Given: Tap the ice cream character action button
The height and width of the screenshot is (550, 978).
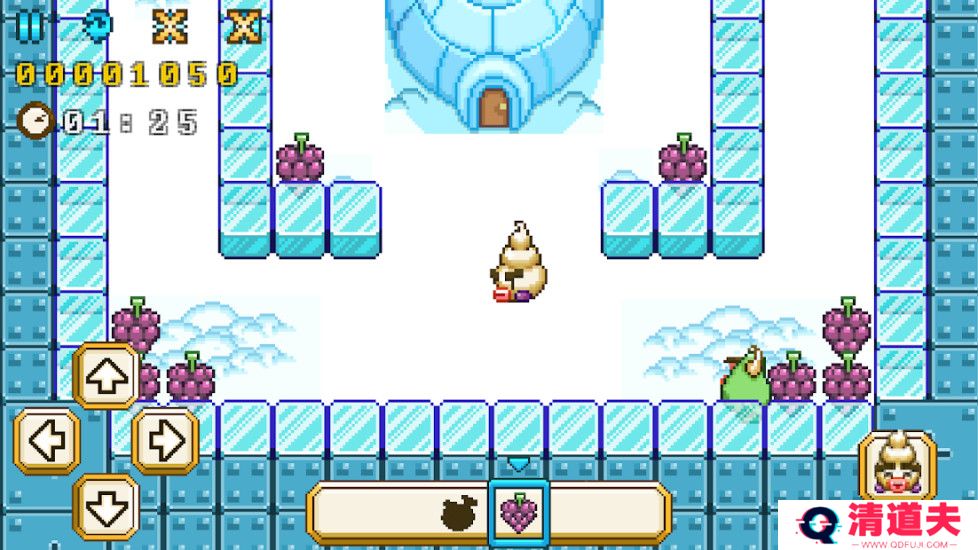Looking at the screenshot, I should click(x=897, y=468).
